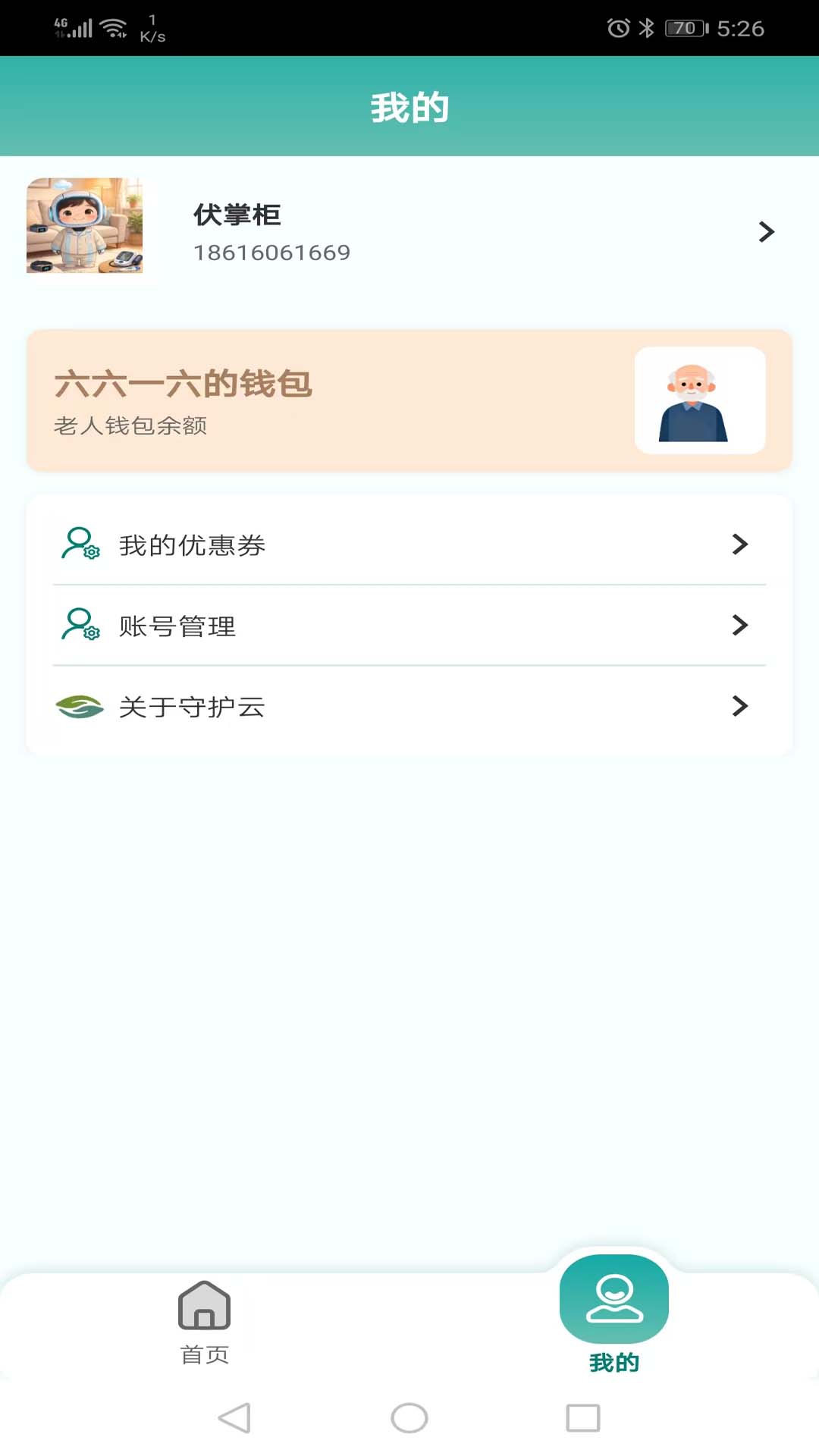Open 我的优惠券 via its right chevron
The image size is (819, 1456).
click(x=739, y=544)
